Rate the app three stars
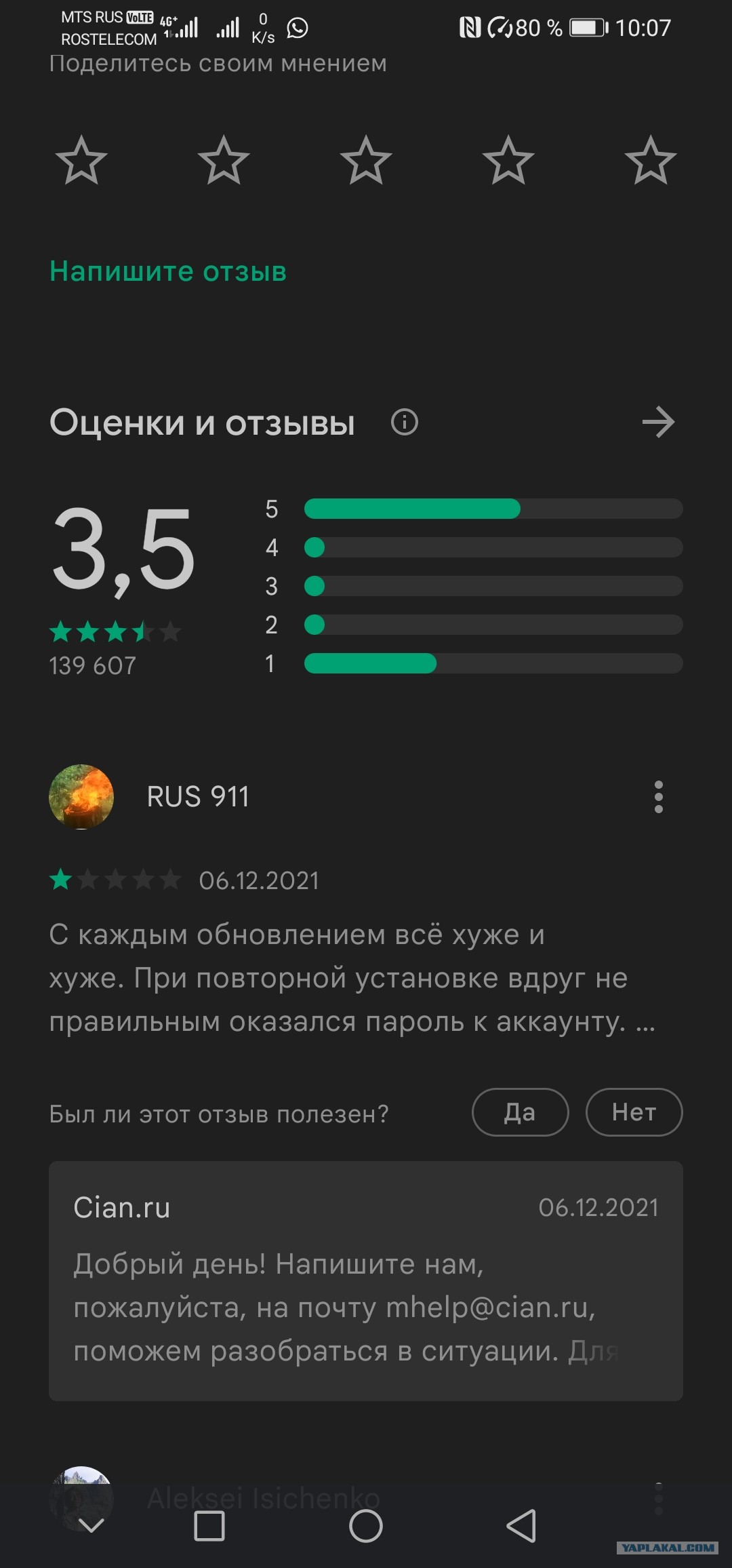This screenshot has height=1568, width=732. coord(366,161)
